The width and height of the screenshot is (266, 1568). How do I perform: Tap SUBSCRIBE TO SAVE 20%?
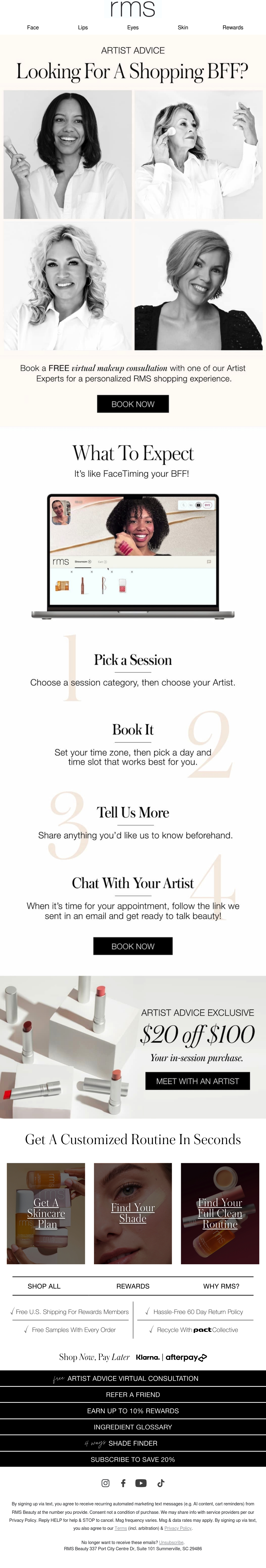point(133,1459)
